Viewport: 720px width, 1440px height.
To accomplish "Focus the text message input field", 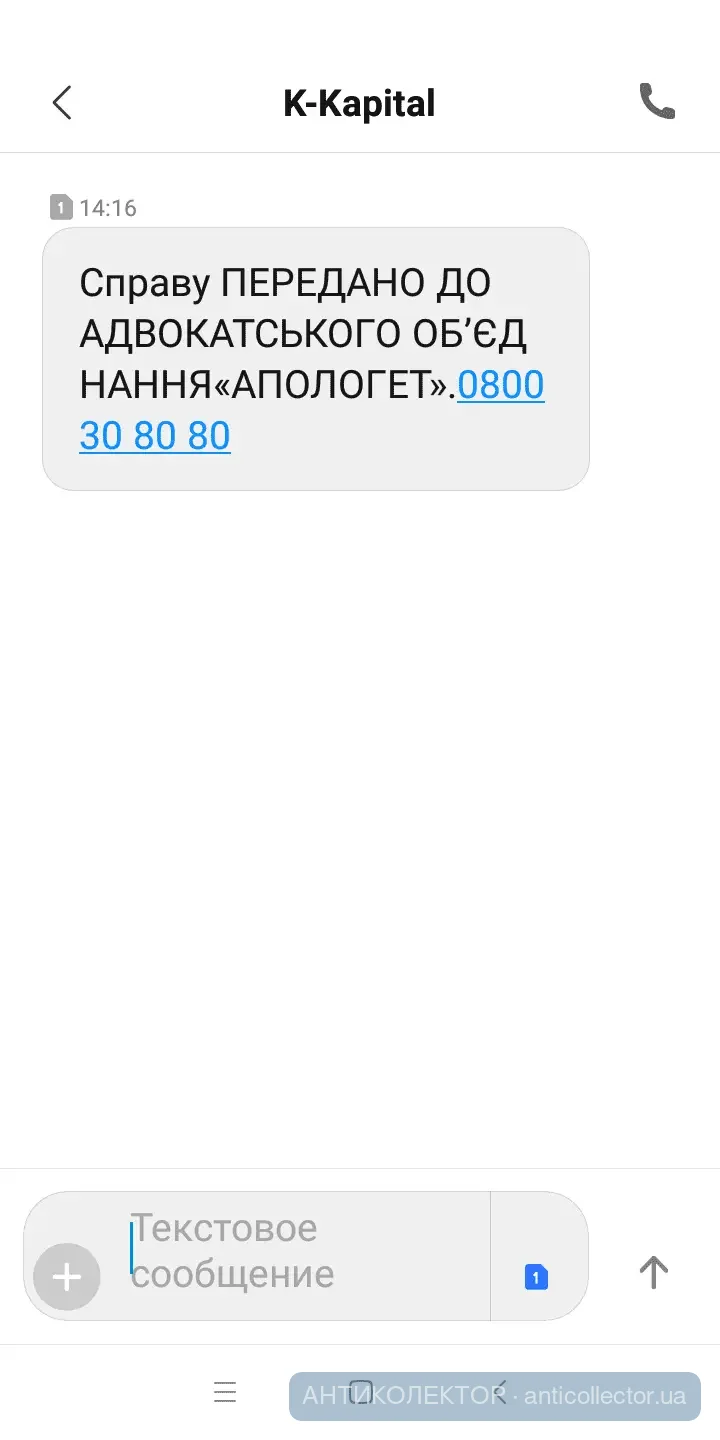I will [x=300, y=1252].
